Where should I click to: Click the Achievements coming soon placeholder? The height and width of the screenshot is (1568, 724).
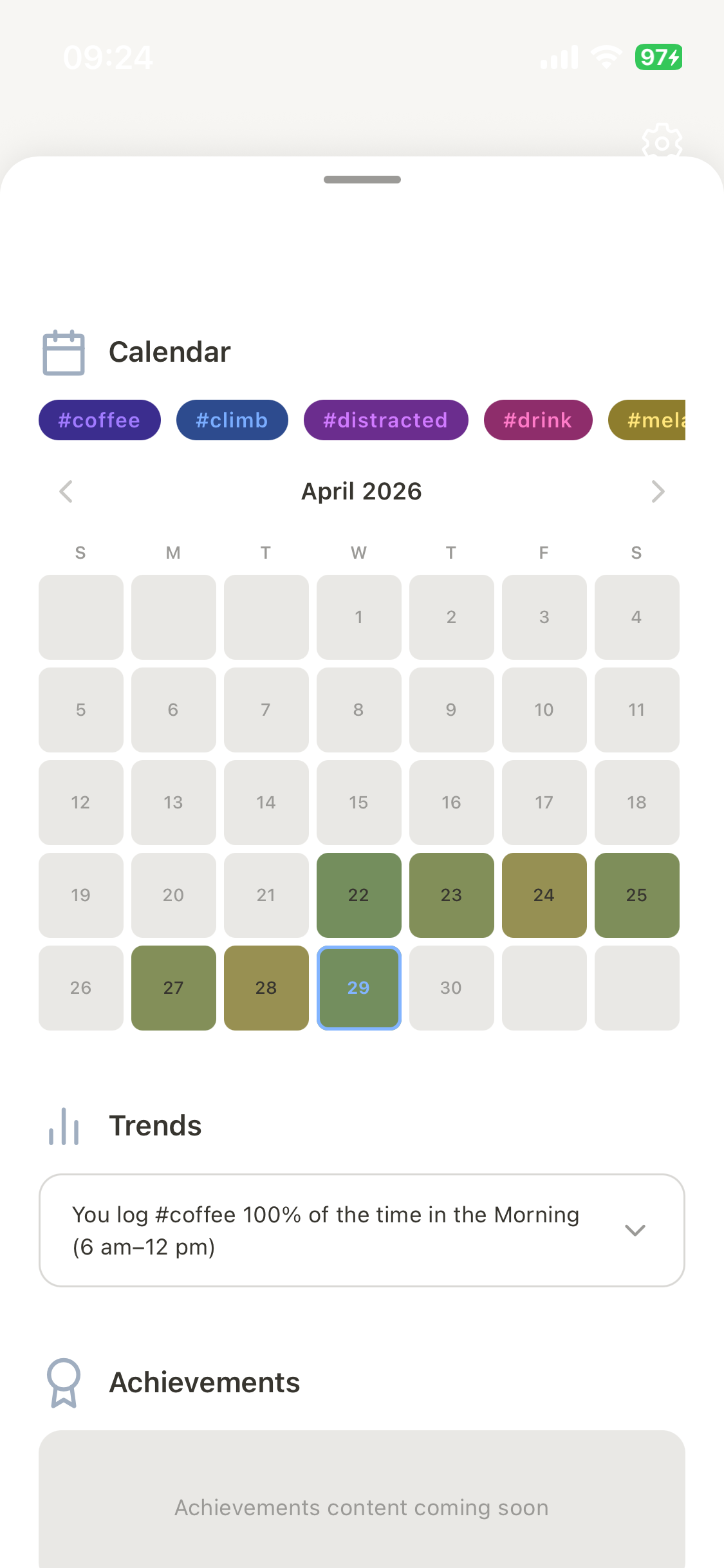coord(362,1506)
